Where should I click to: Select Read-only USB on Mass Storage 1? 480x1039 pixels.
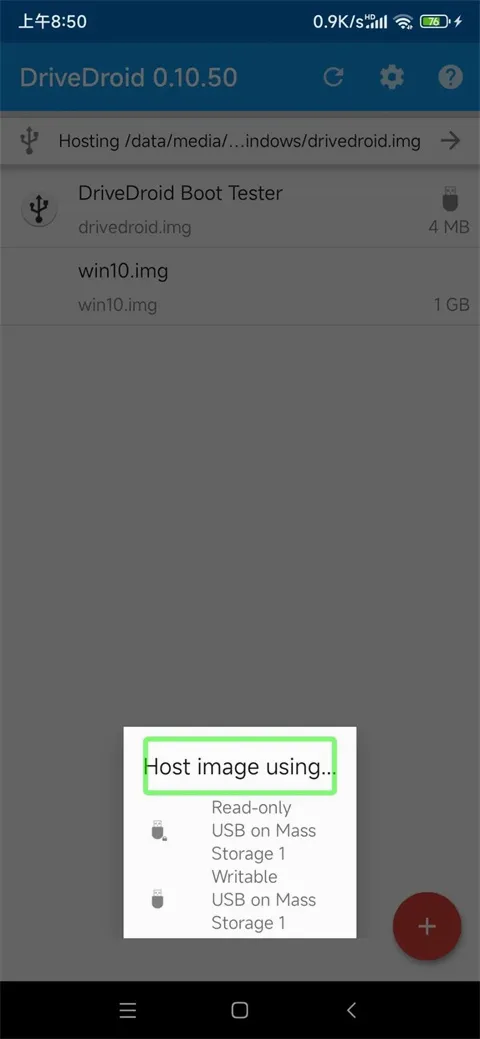click(239, 830)
